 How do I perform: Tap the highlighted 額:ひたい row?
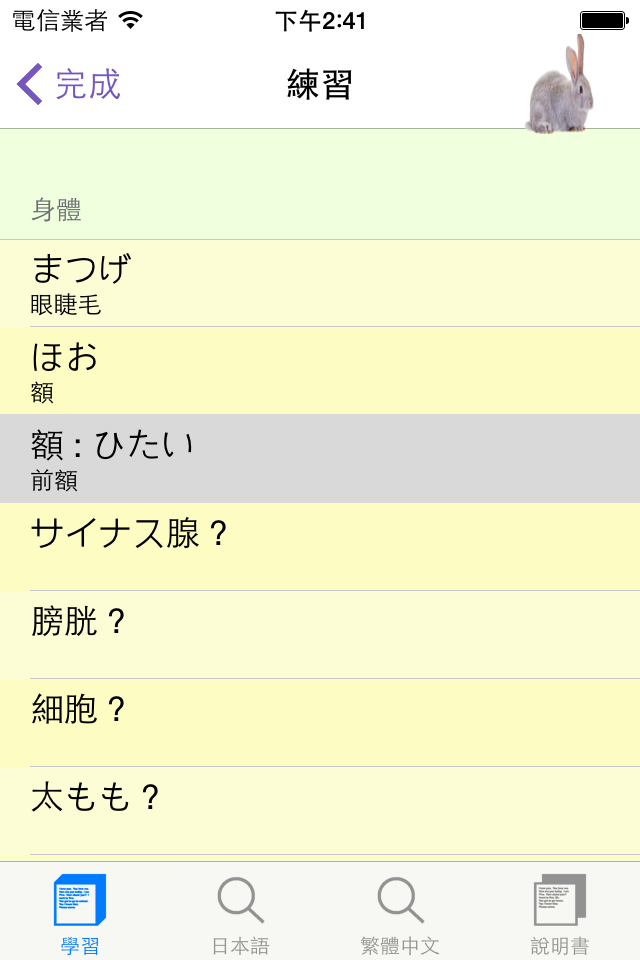click(320, 459)
